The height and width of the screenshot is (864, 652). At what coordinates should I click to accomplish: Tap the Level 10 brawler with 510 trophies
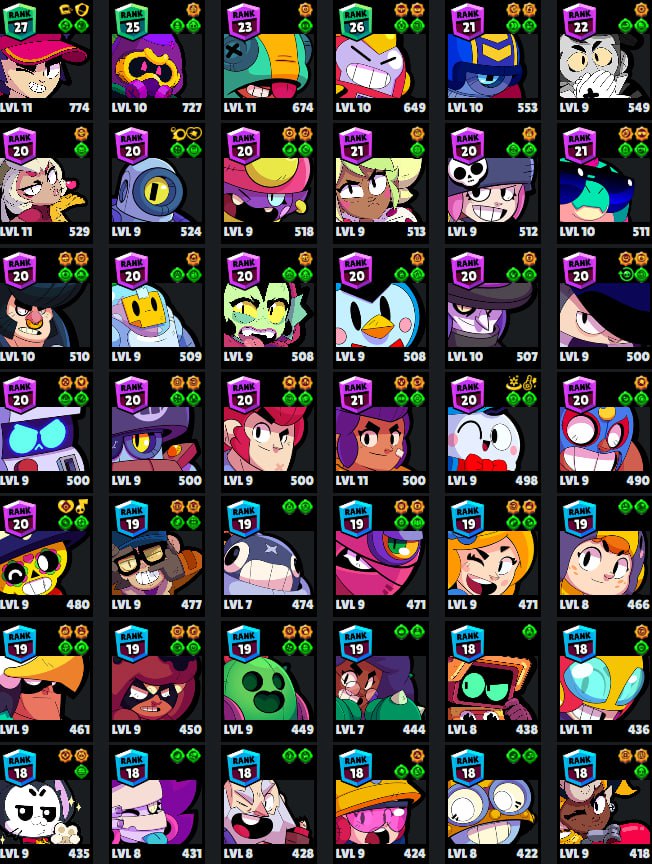(x=45, y=308)
